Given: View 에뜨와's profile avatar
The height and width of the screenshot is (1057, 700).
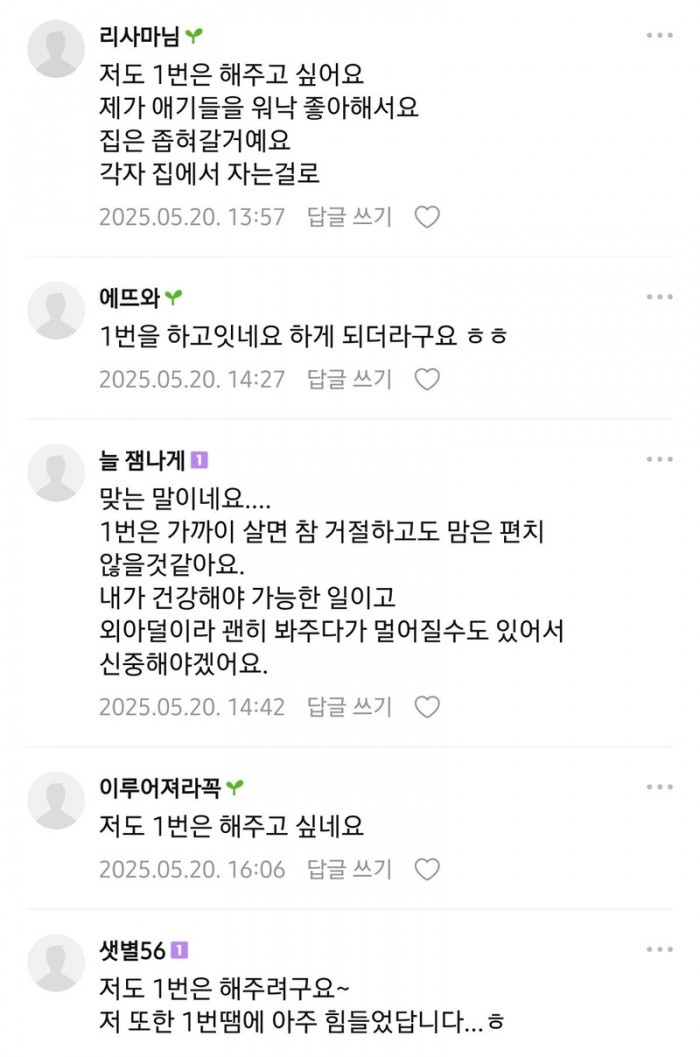Looking at the screenshot, I should coord(56,309).
